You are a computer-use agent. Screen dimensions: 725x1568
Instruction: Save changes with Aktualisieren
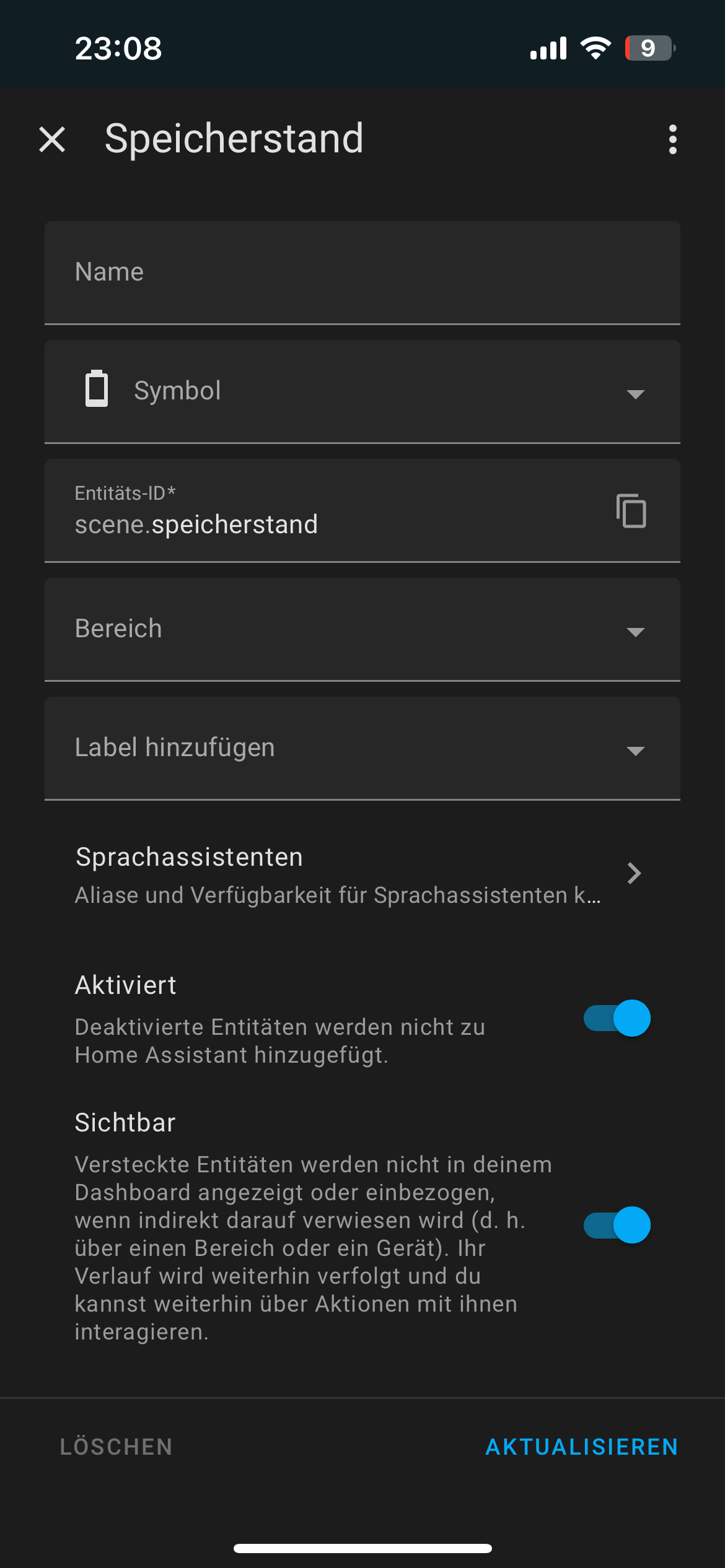pyautogui.click(x=582, y=1447)
